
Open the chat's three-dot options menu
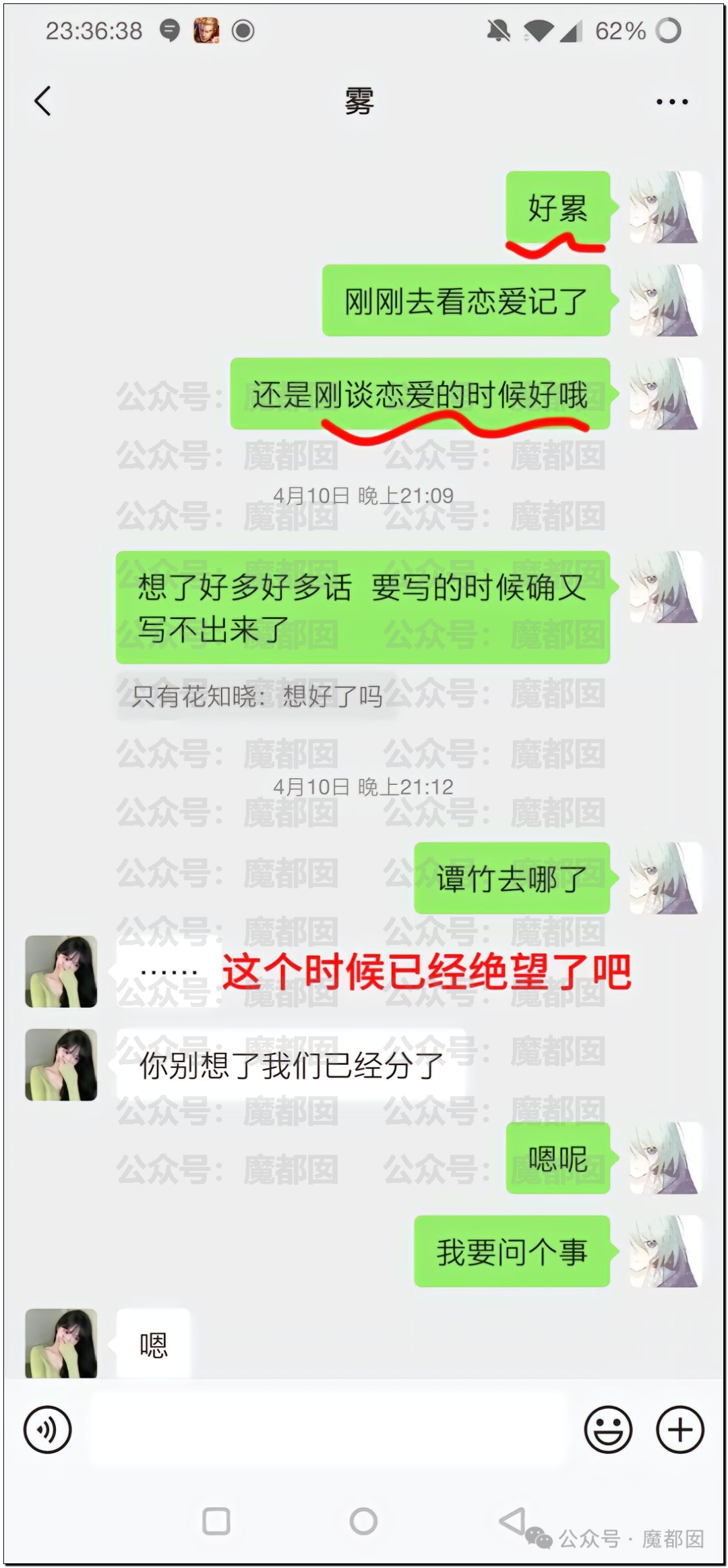671,102
